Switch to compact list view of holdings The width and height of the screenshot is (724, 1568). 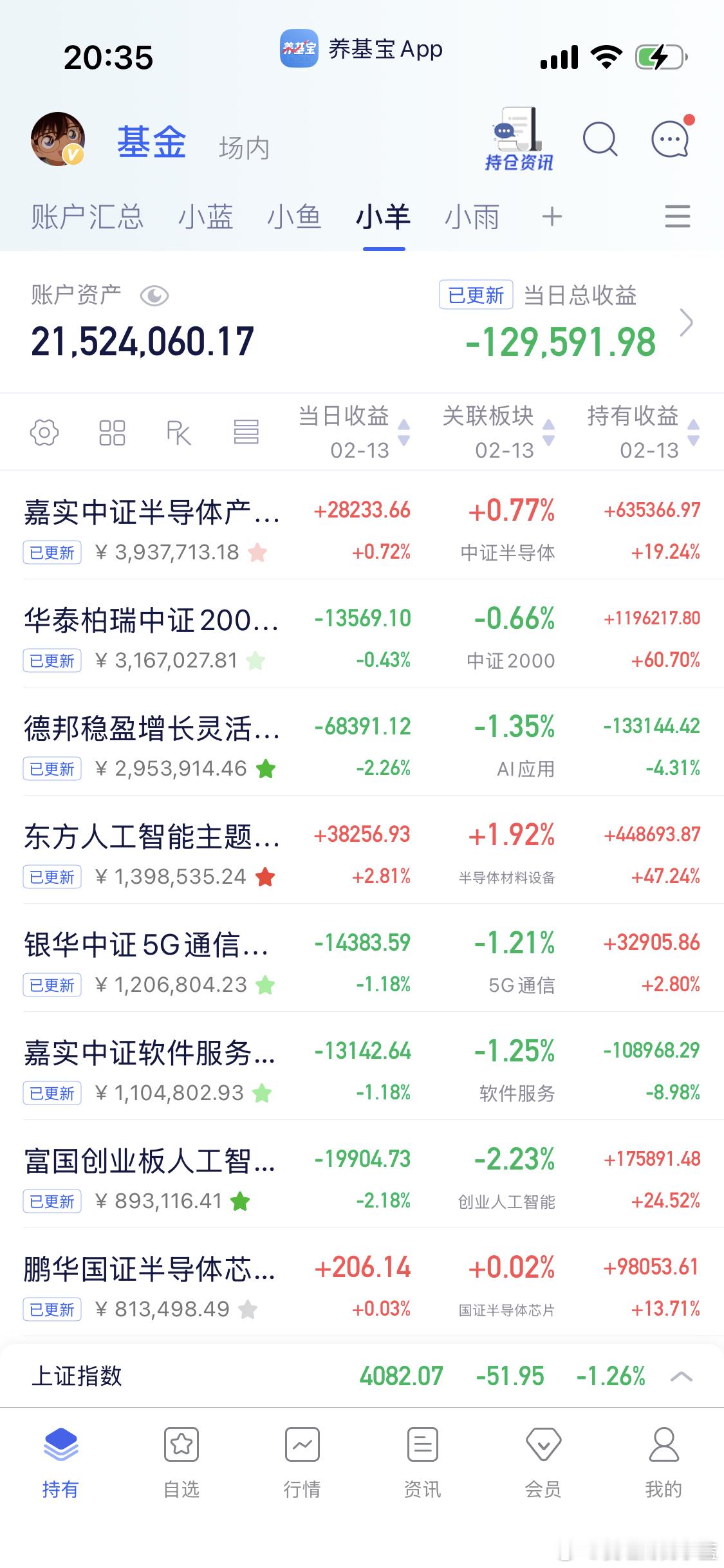coord(246,433)
